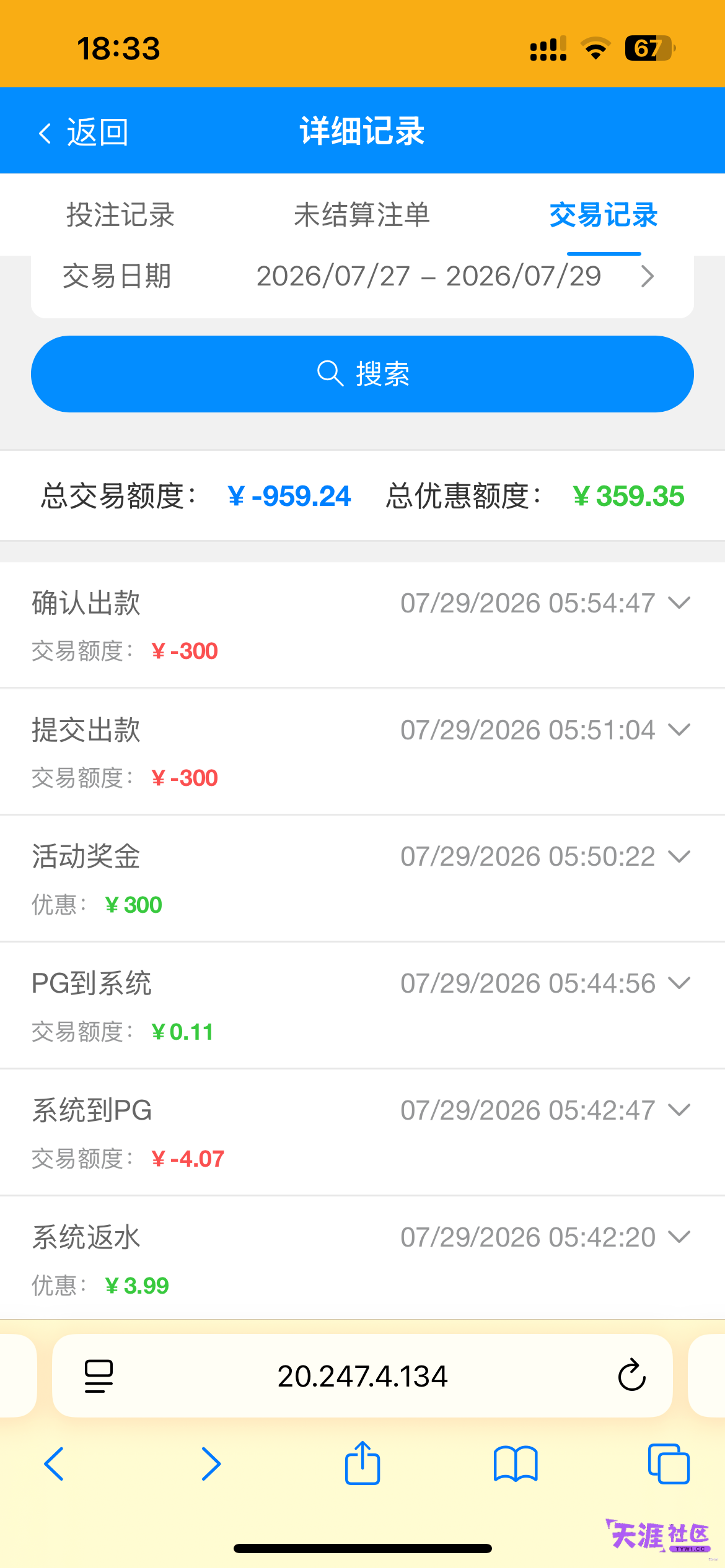Open Safari bookmarks
The image size is (725, 1568).
pyautogui.click(x=516, y=1464)
